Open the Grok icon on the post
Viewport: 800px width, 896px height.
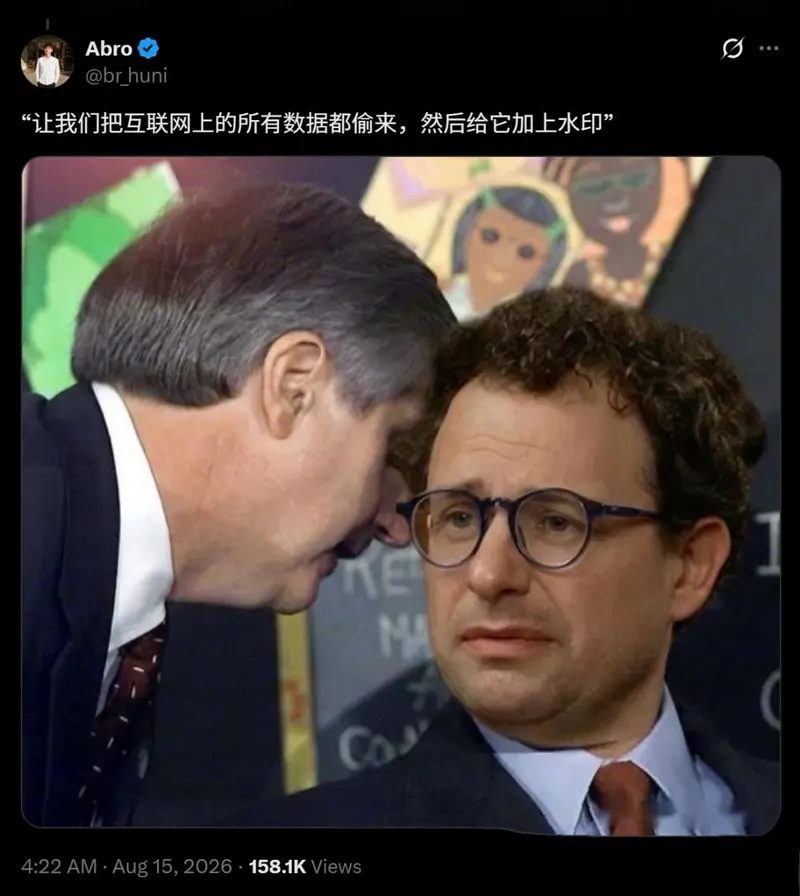(732, 49)
